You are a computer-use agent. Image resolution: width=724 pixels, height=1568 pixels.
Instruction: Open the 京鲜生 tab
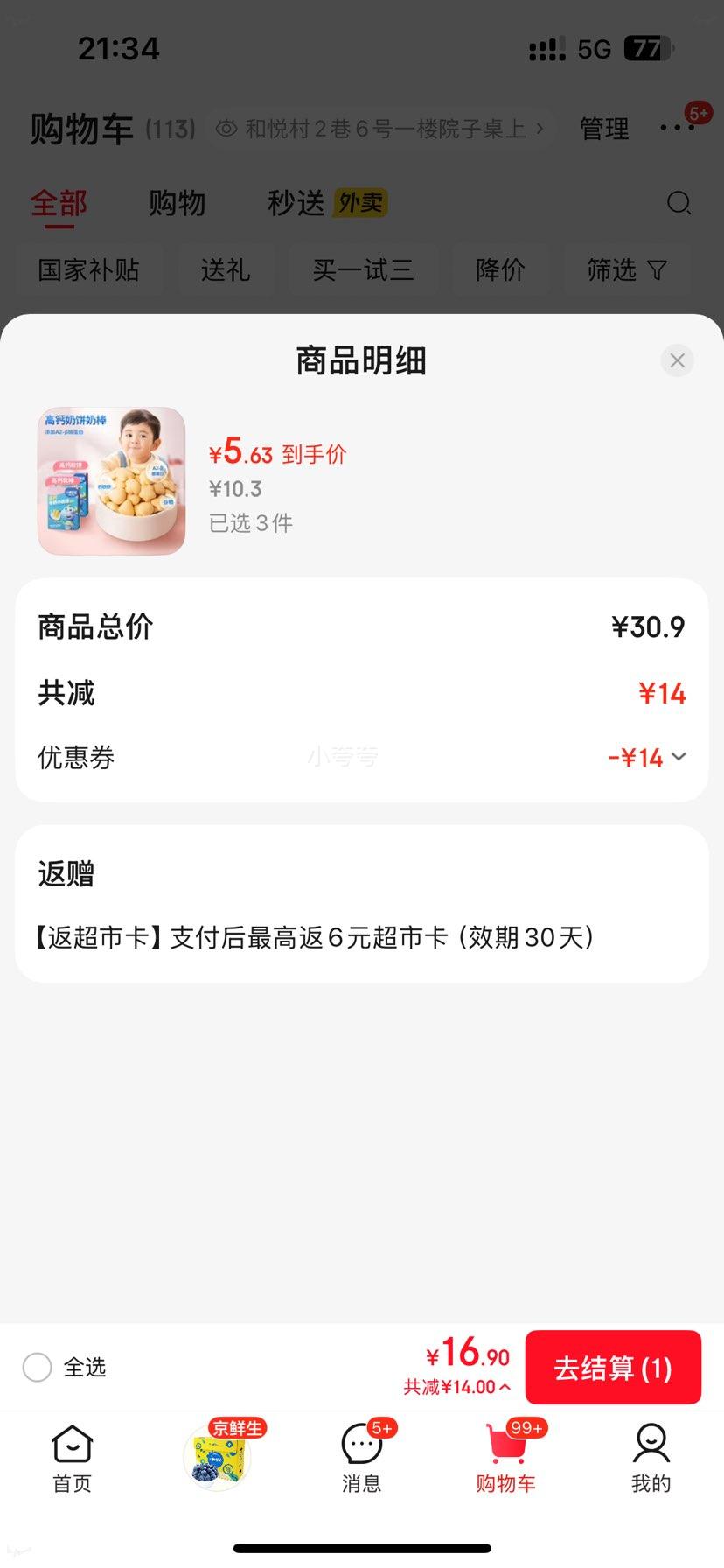point(217,1458)
